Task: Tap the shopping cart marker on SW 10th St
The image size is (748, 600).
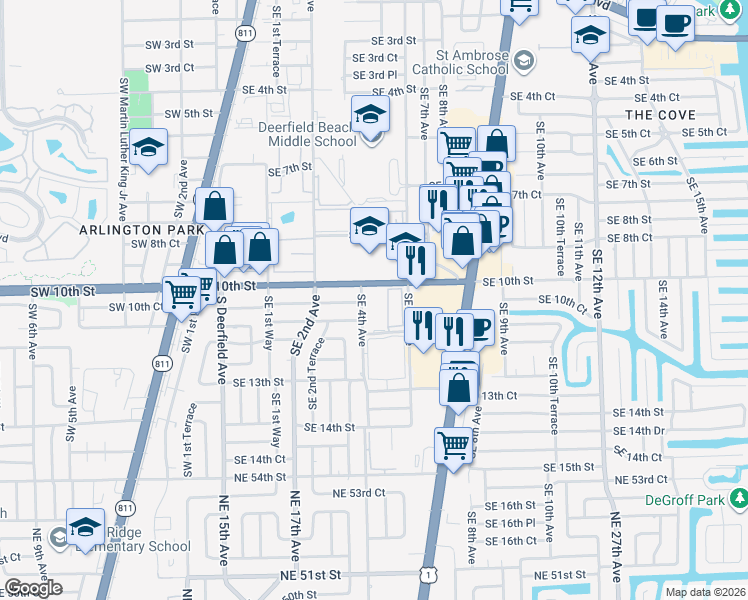Action: [x=181, y=293]
